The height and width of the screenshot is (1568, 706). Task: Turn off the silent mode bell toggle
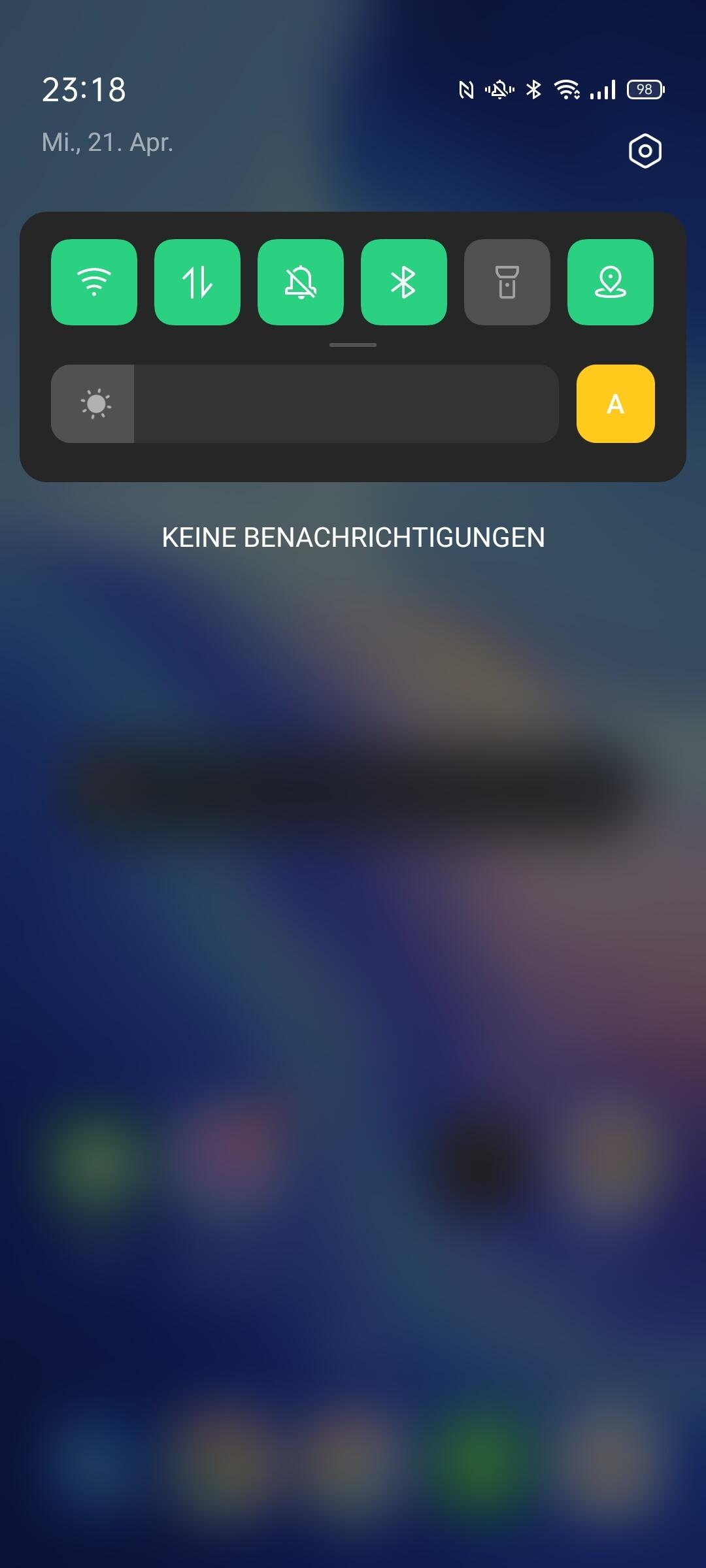pyautogui.click(x=301, y=282)
